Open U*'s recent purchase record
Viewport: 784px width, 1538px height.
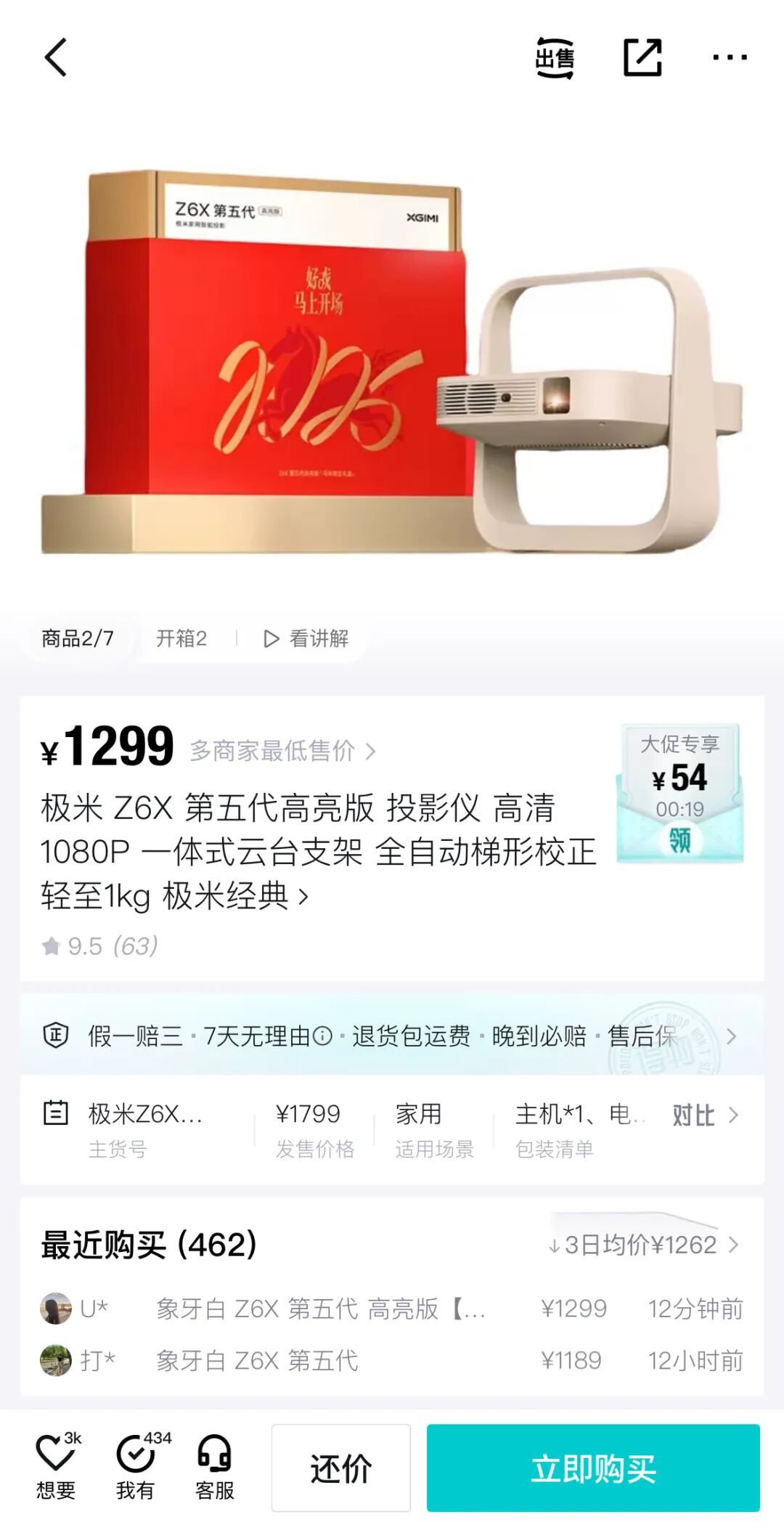click(392, 1309)
